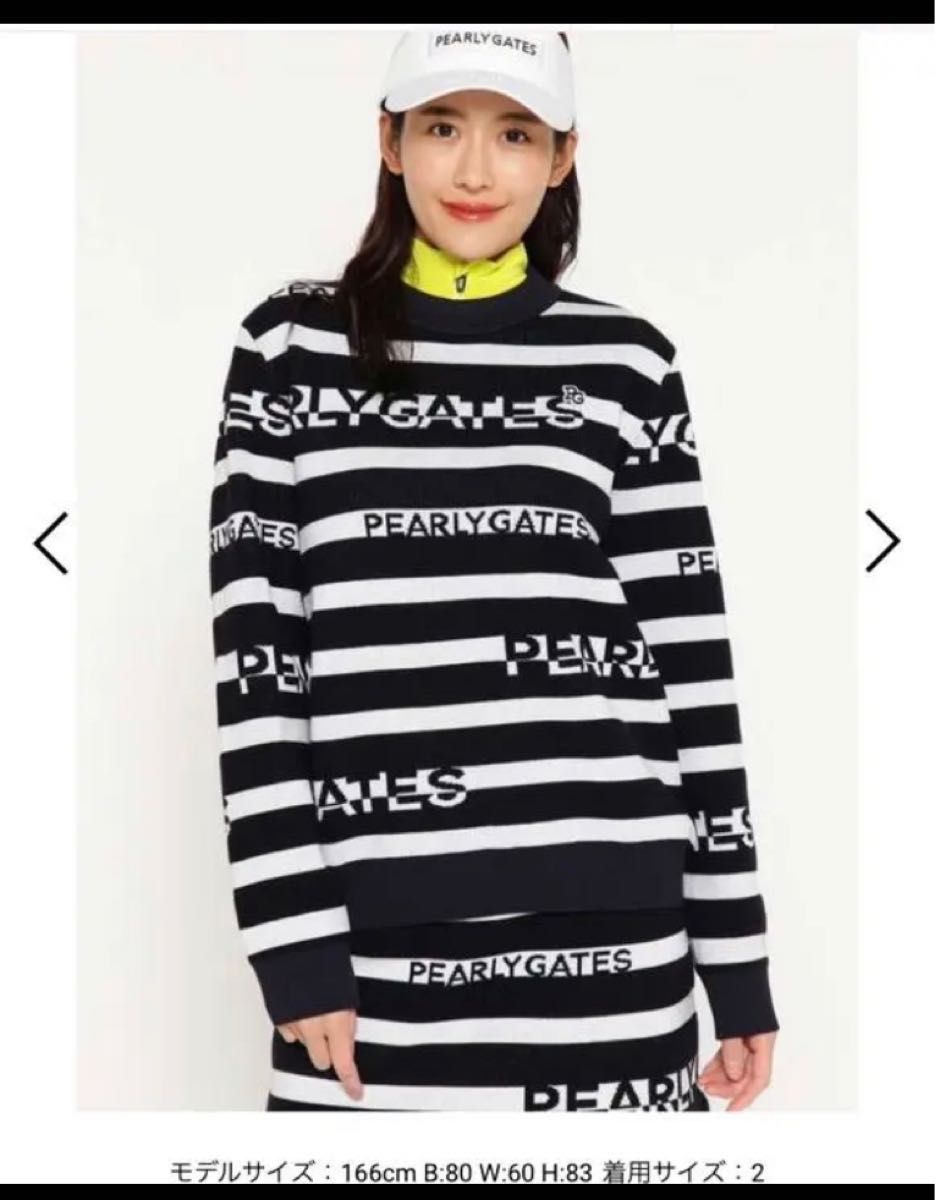Go to the next product image
This screenshot has width=935, height=1200.
click(x=882, y=541)
